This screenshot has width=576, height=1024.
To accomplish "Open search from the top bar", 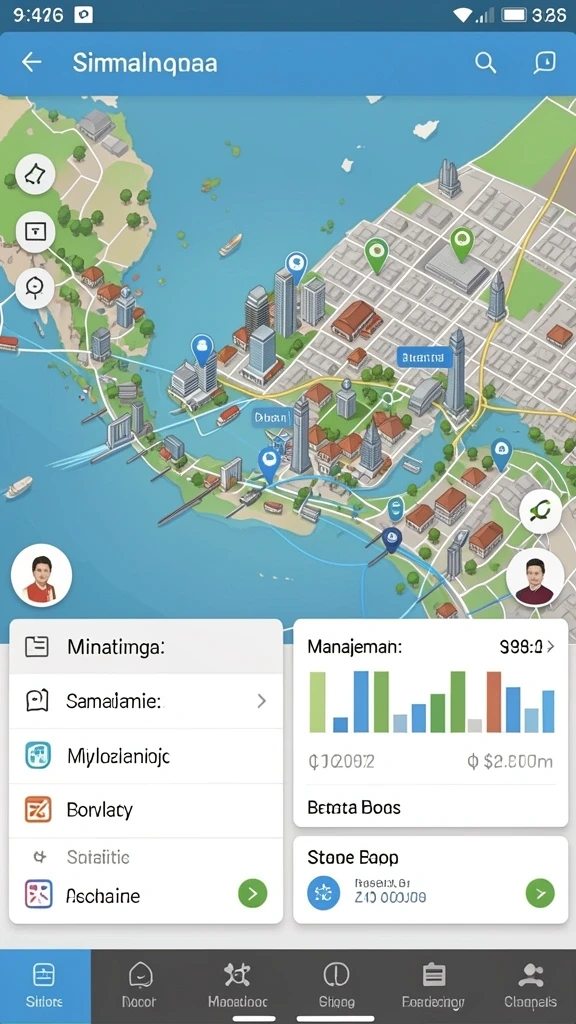I will tap(485, 63).
